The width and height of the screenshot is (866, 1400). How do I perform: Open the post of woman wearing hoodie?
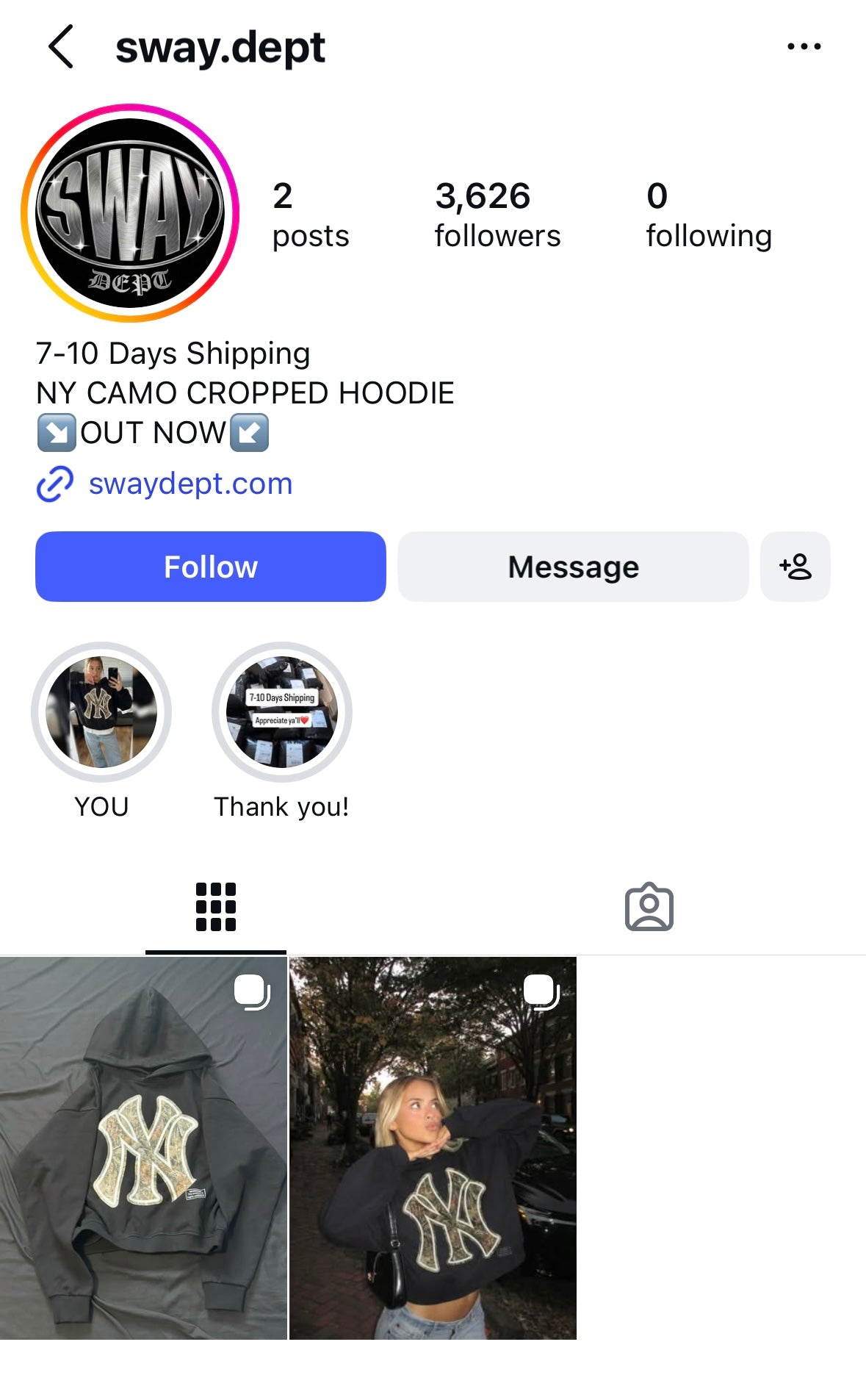(433, 1147)
